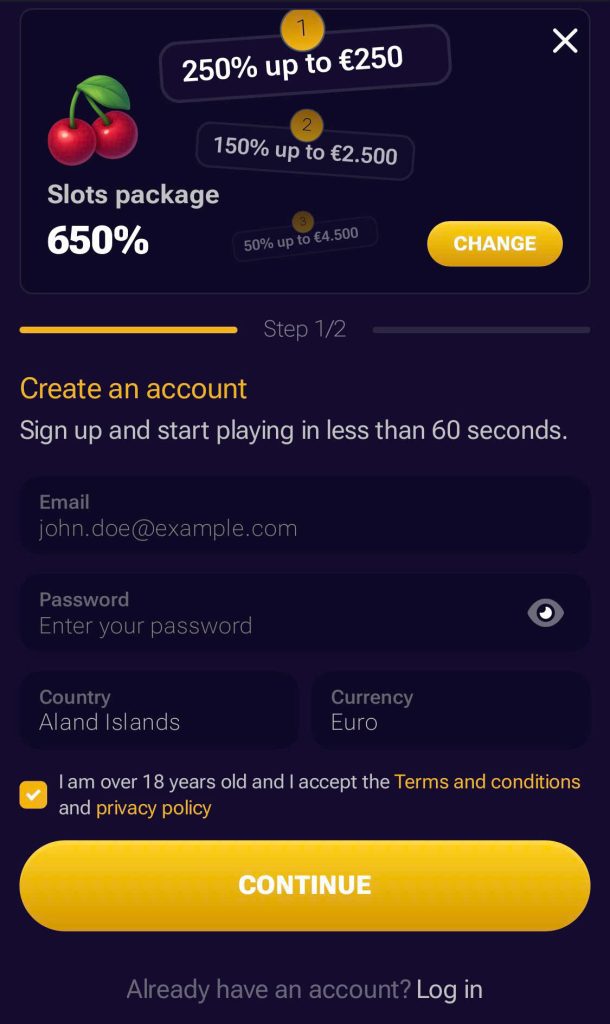Open the Country dropdown
Viewport: 610px width, 1024px height.
point(159,710)
